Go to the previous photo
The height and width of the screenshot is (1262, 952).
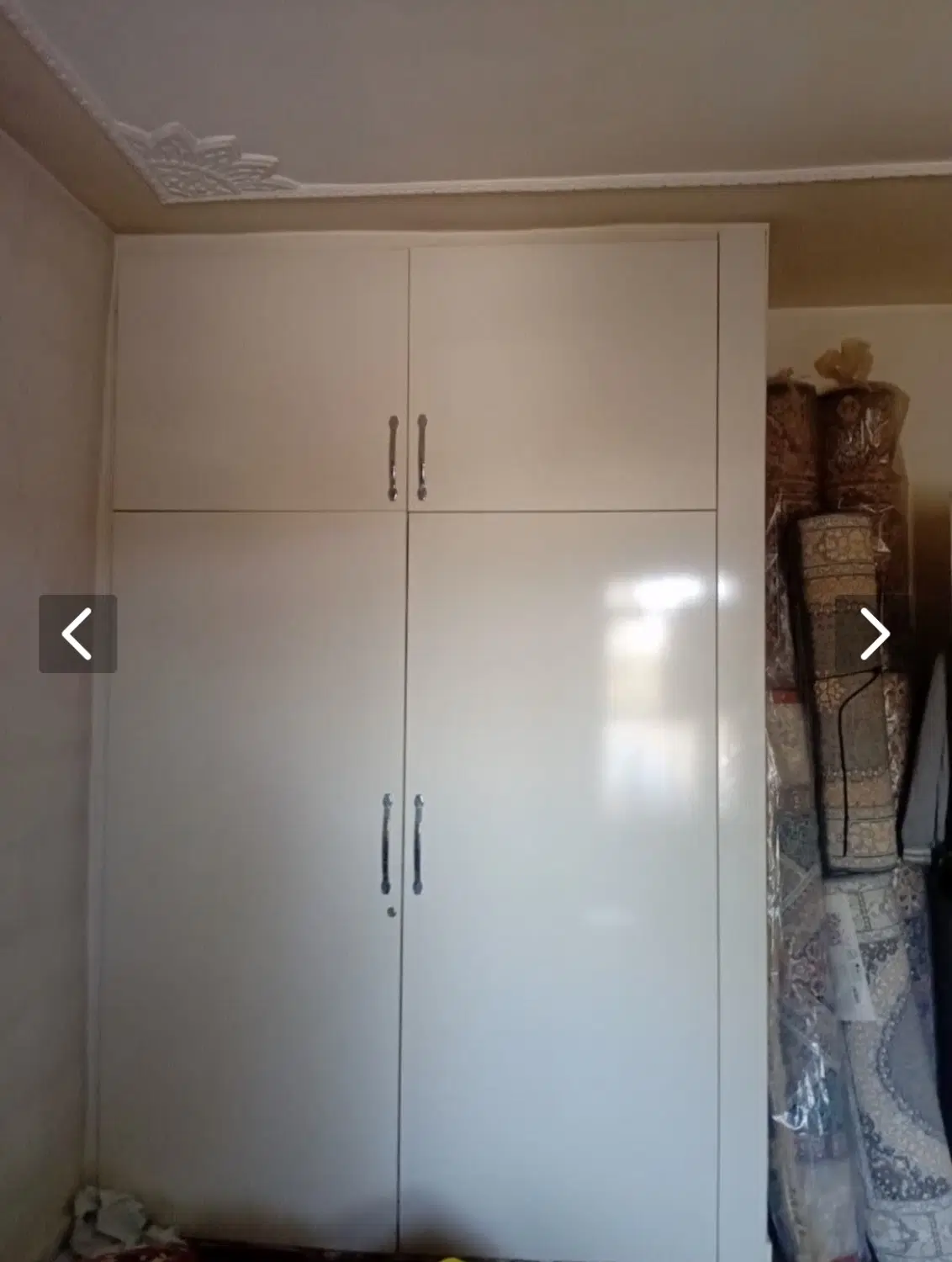click(77, 634)
